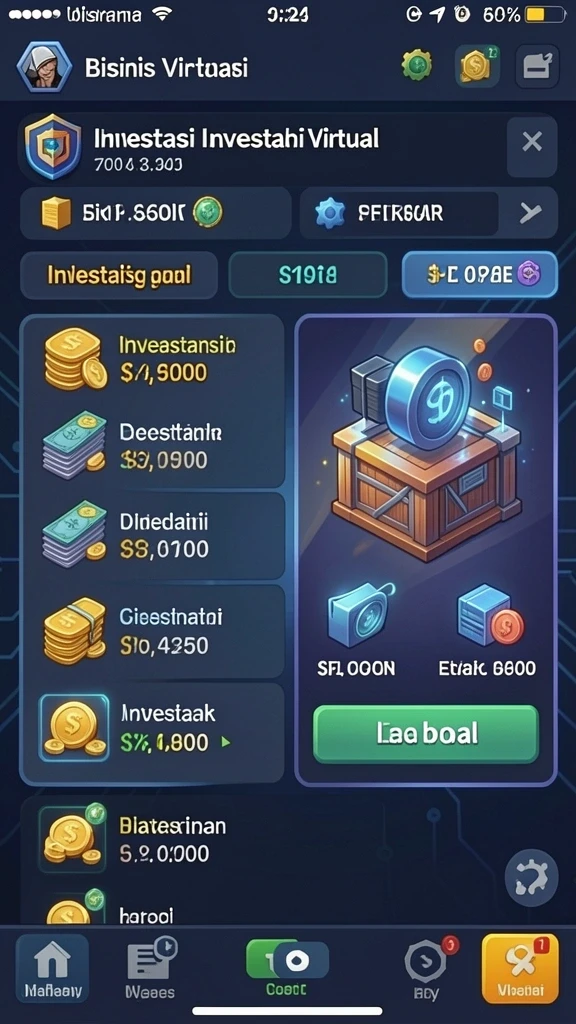Switch to the S1918 tab

click(x=308, y=275)
